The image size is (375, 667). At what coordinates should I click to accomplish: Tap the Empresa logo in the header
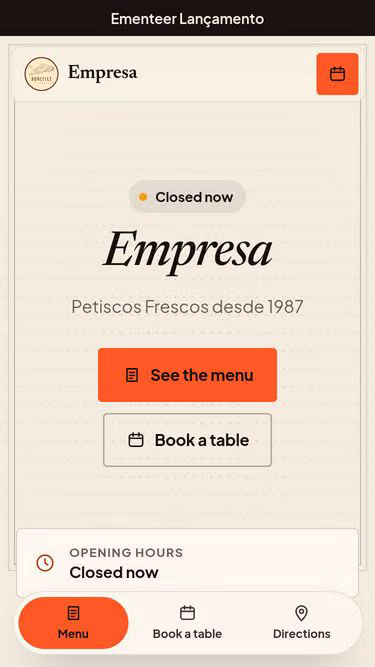41,74
